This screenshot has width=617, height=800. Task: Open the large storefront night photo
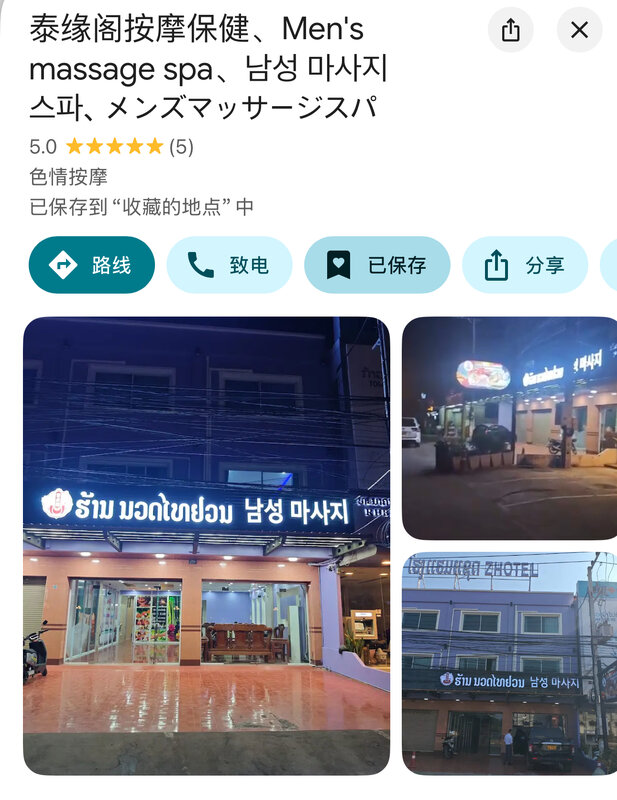coord(206,545)
